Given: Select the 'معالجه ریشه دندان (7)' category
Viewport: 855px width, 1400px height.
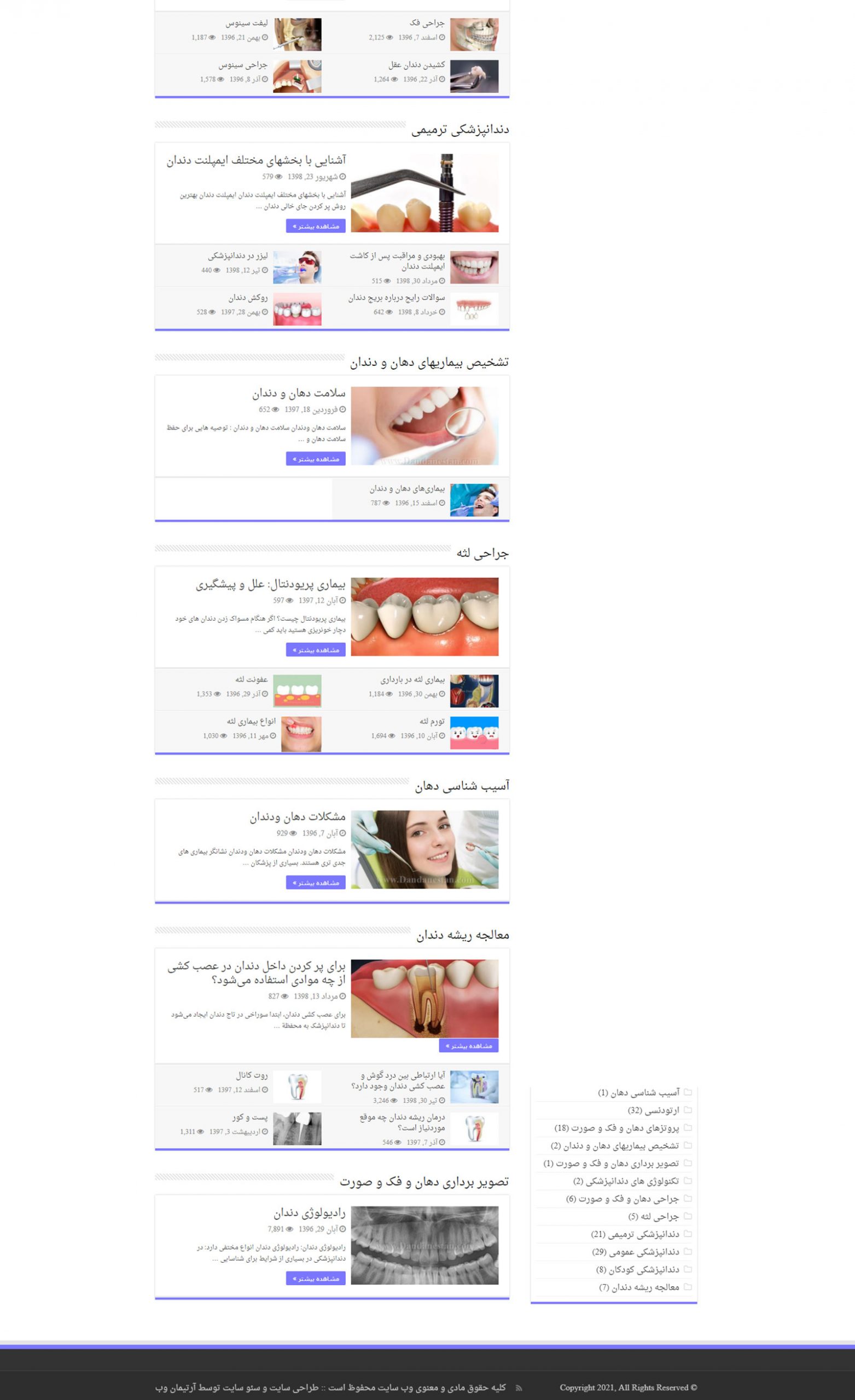Looking at the screenshot, I should pos(638,1287).
